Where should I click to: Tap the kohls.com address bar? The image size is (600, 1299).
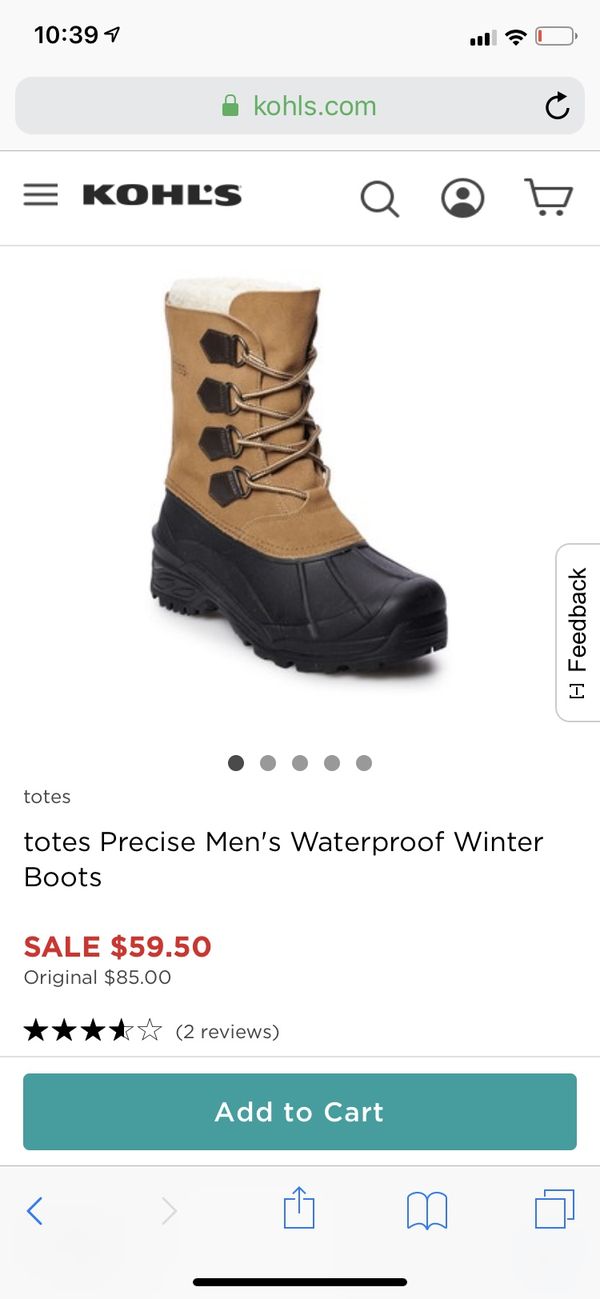300,106
